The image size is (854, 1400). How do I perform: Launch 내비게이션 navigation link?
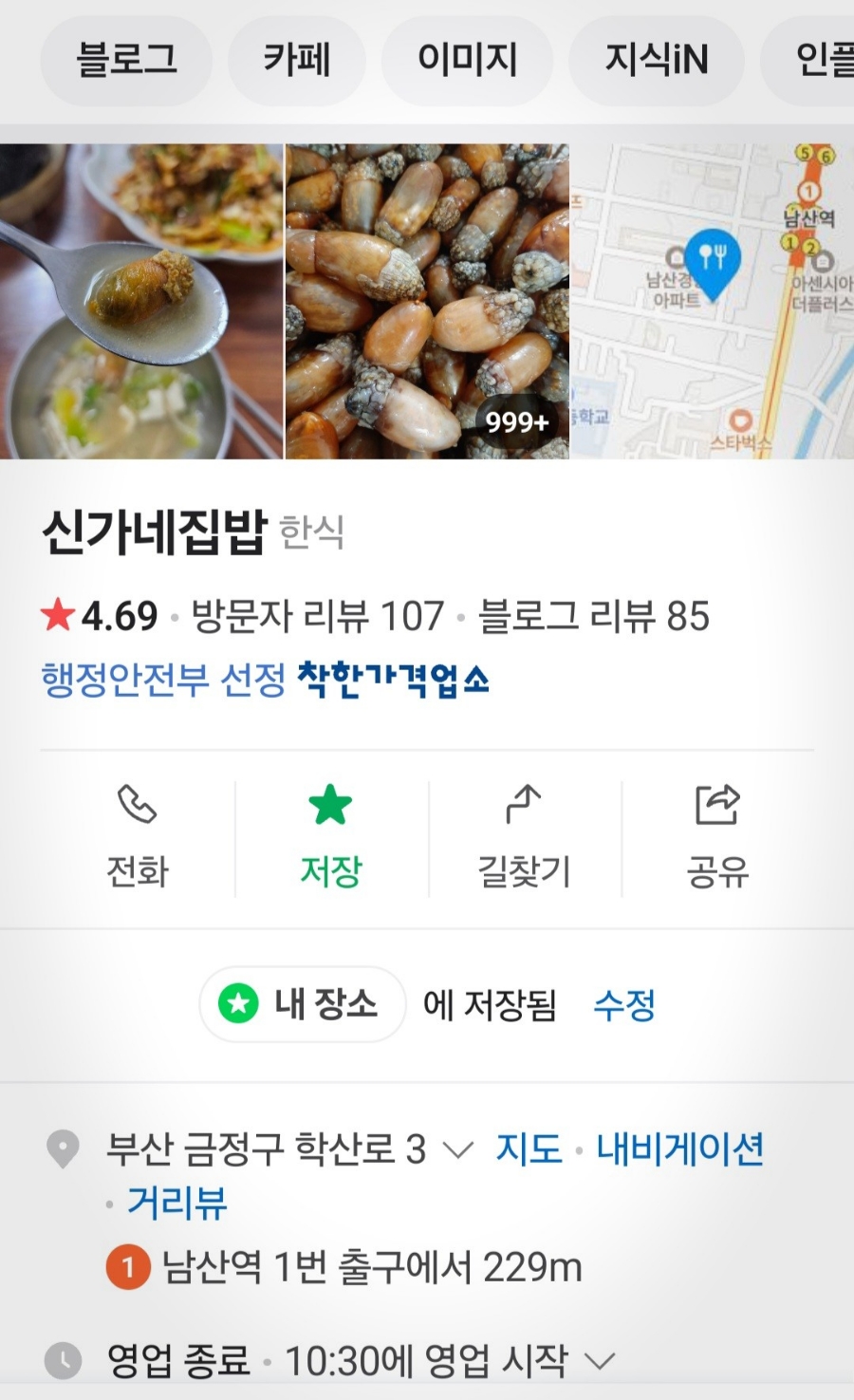coord(679,1149)
